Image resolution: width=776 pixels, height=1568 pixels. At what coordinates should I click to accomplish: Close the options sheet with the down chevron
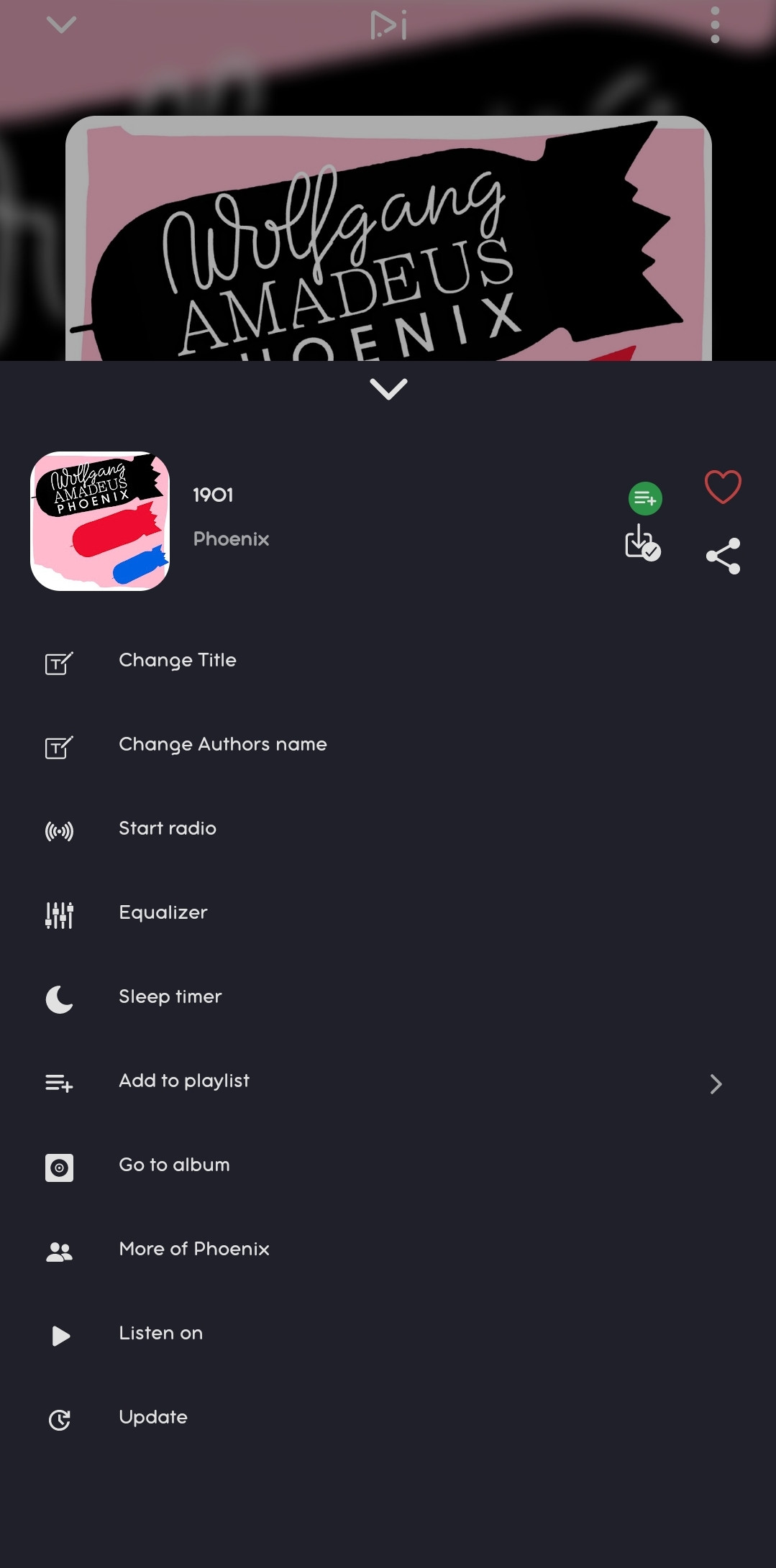388,389
